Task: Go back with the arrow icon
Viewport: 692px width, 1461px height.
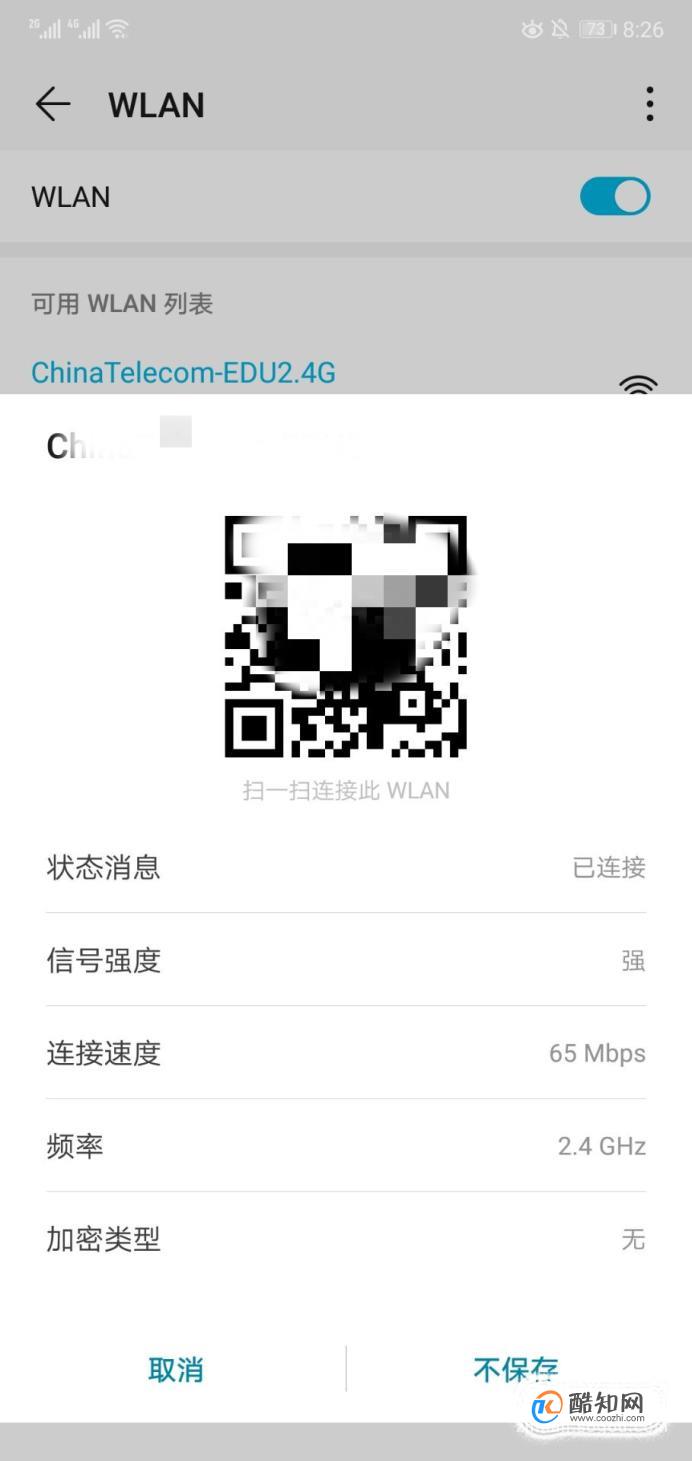Action: (x=53, y=104)
